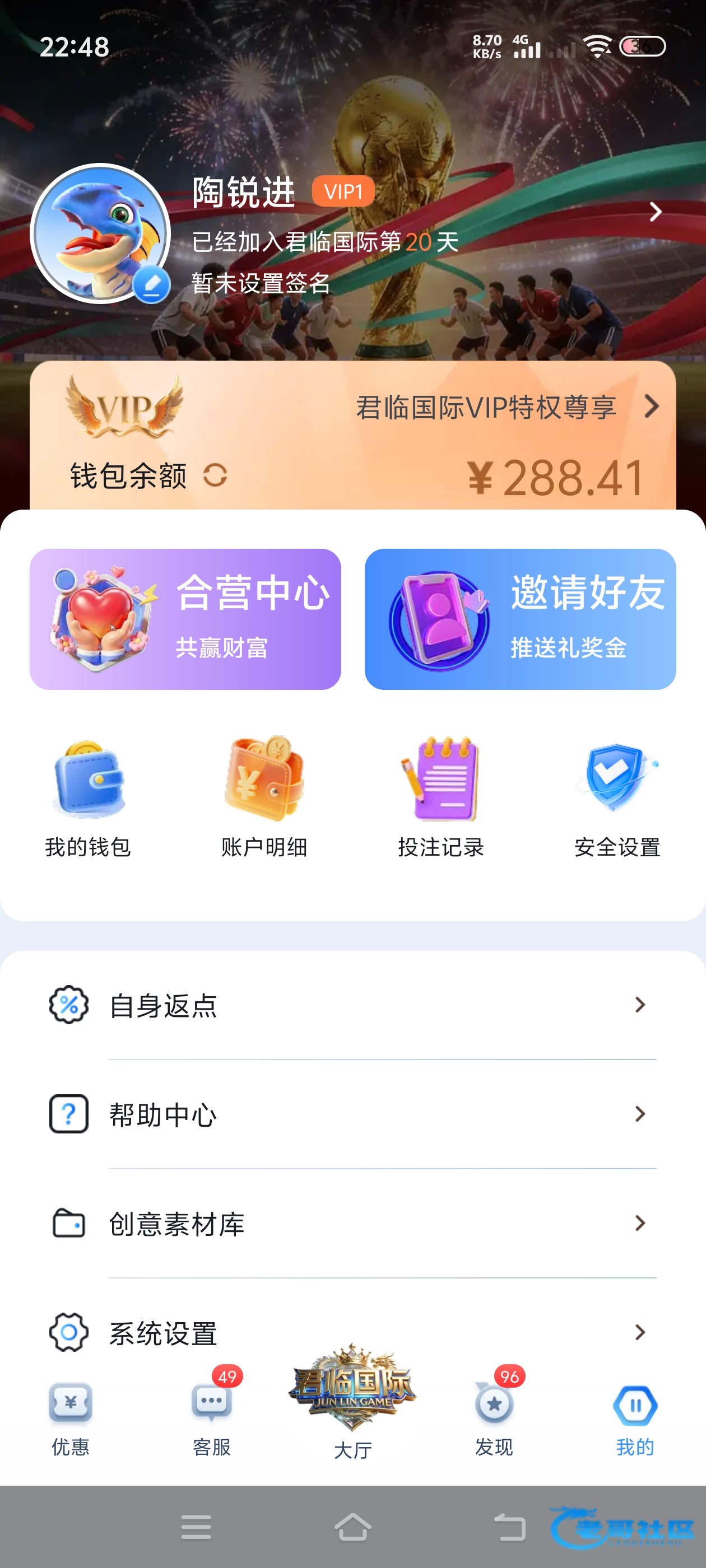Refresh the 钱包余额 balance
Image resolution: width=706 pixels, height=1568 pixels.
pyautogui.click(x=215, y=475)
